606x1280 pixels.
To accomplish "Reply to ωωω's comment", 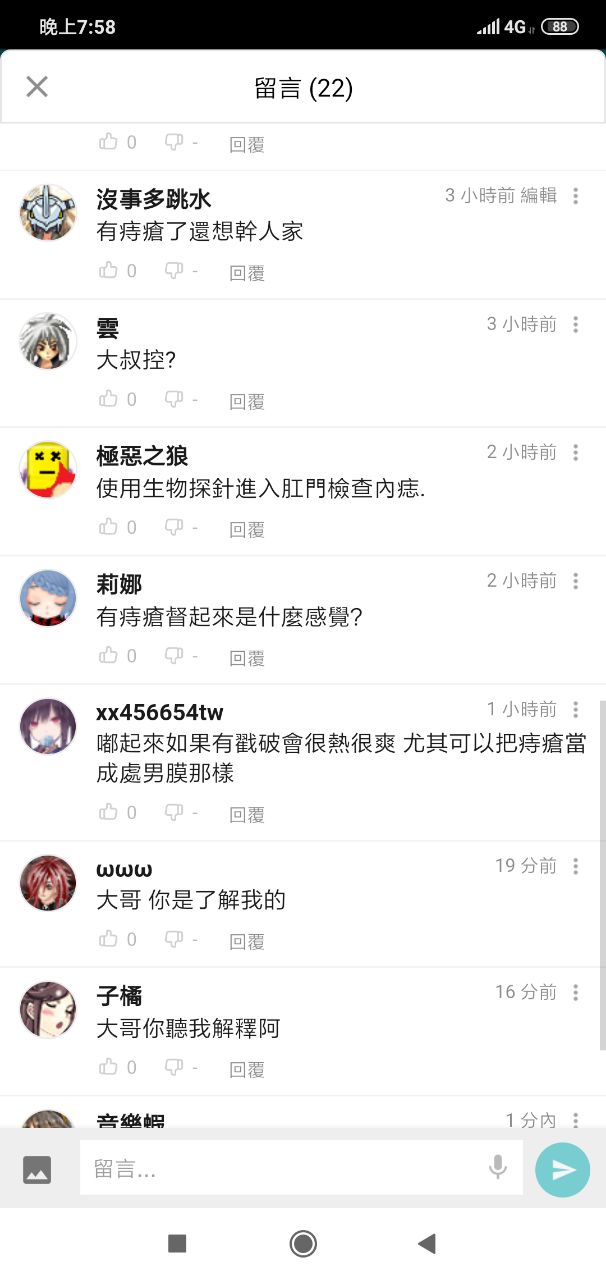I will coord(247,941).
